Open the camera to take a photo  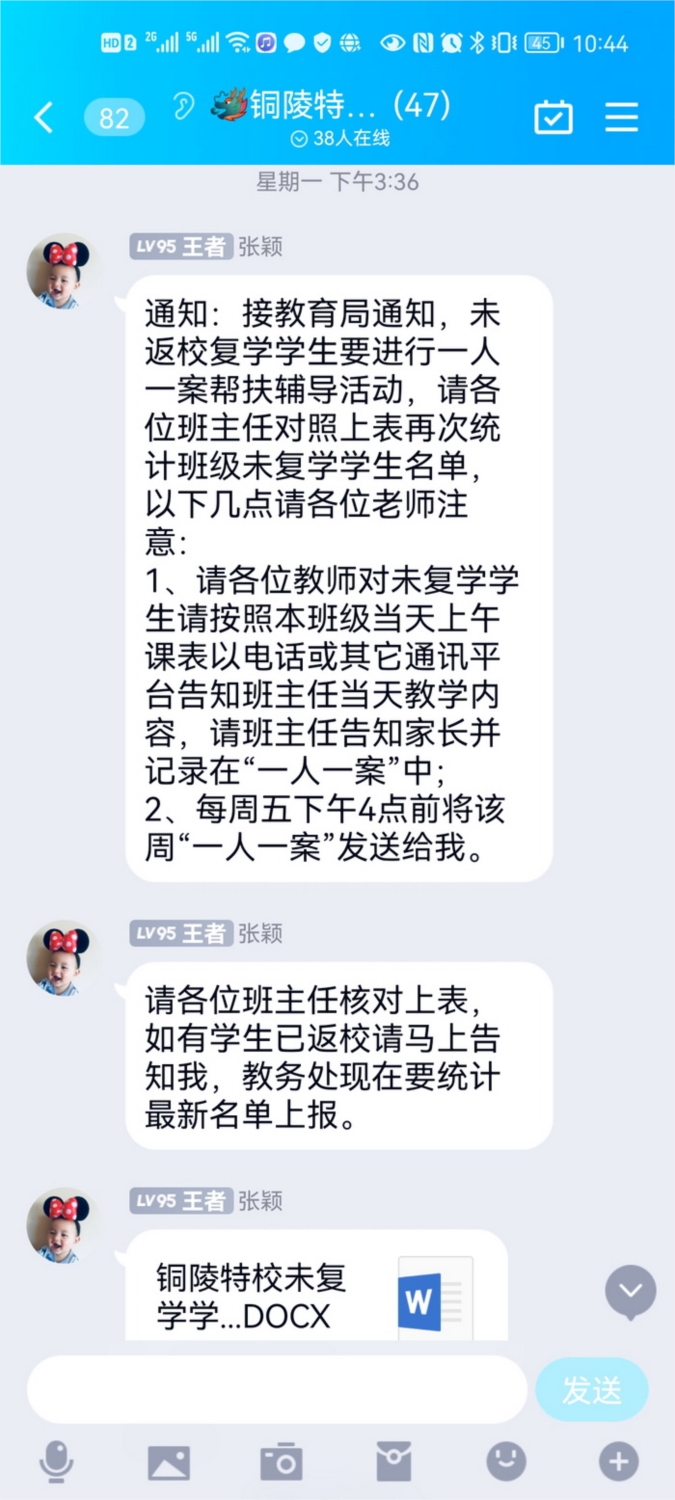[x=281, y=1463]
